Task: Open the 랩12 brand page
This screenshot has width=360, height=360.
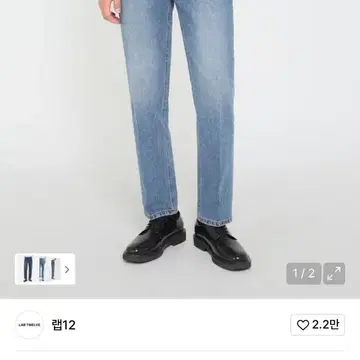Action: click(63, 325)
